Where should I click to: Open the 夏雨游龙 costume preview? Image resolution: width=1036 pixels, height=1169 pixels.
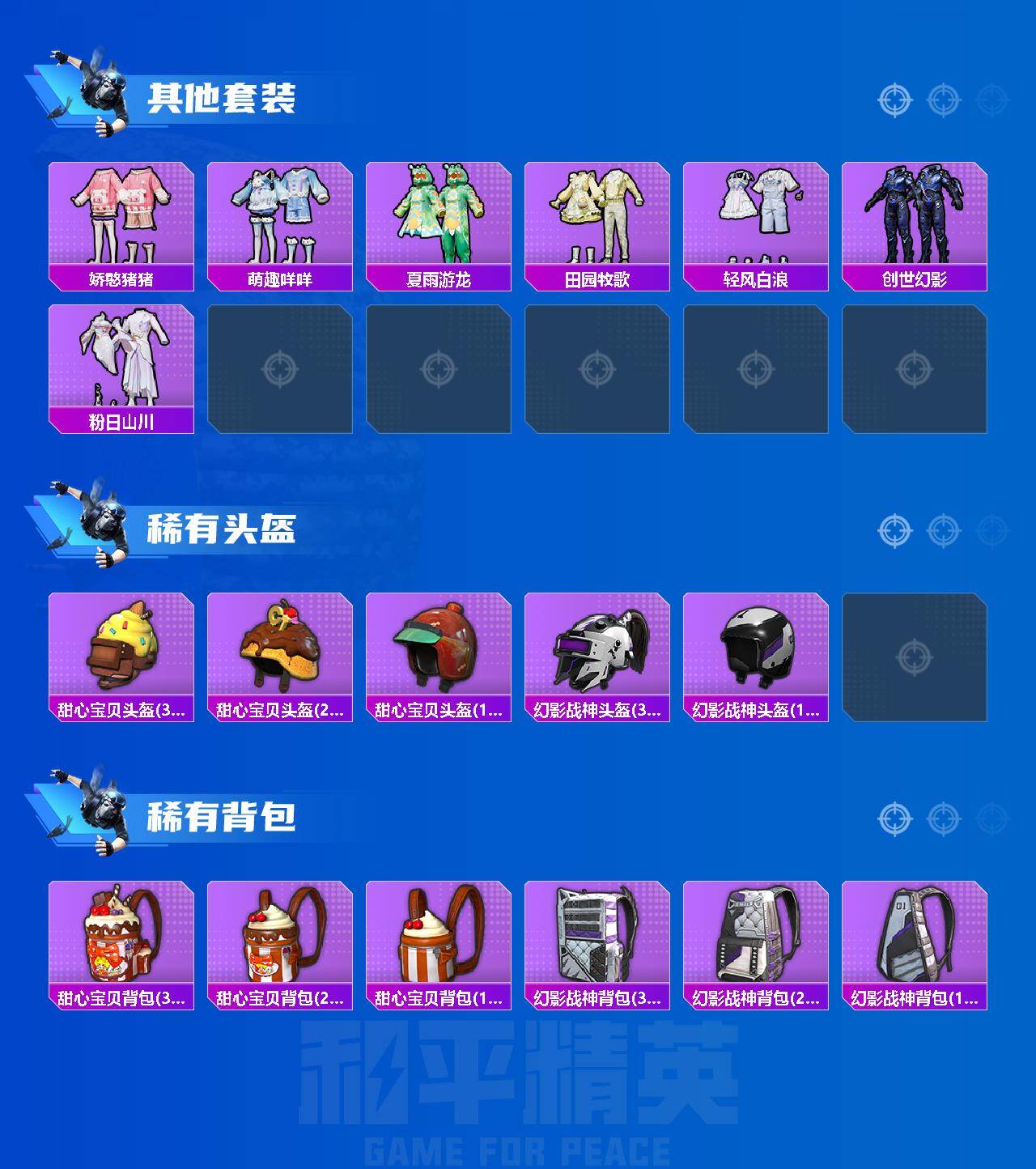click(x=437, y=213)
